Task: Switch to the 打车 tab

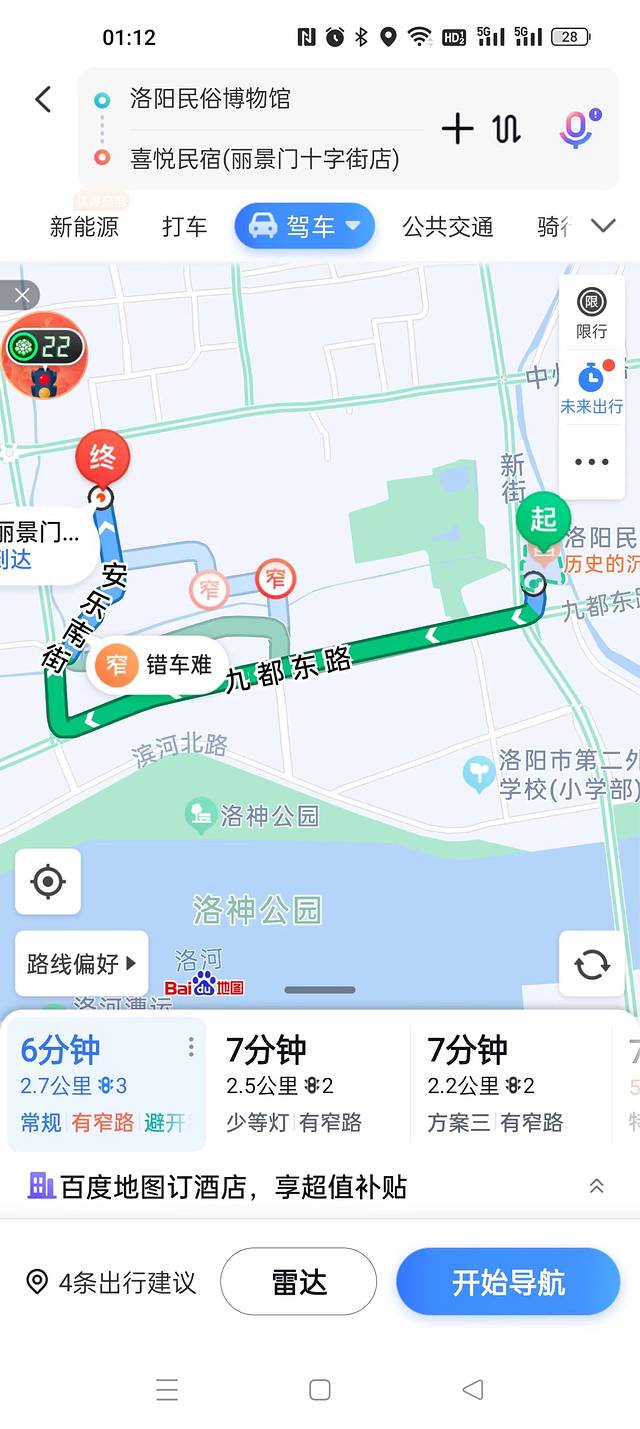Action: [185, 227]
